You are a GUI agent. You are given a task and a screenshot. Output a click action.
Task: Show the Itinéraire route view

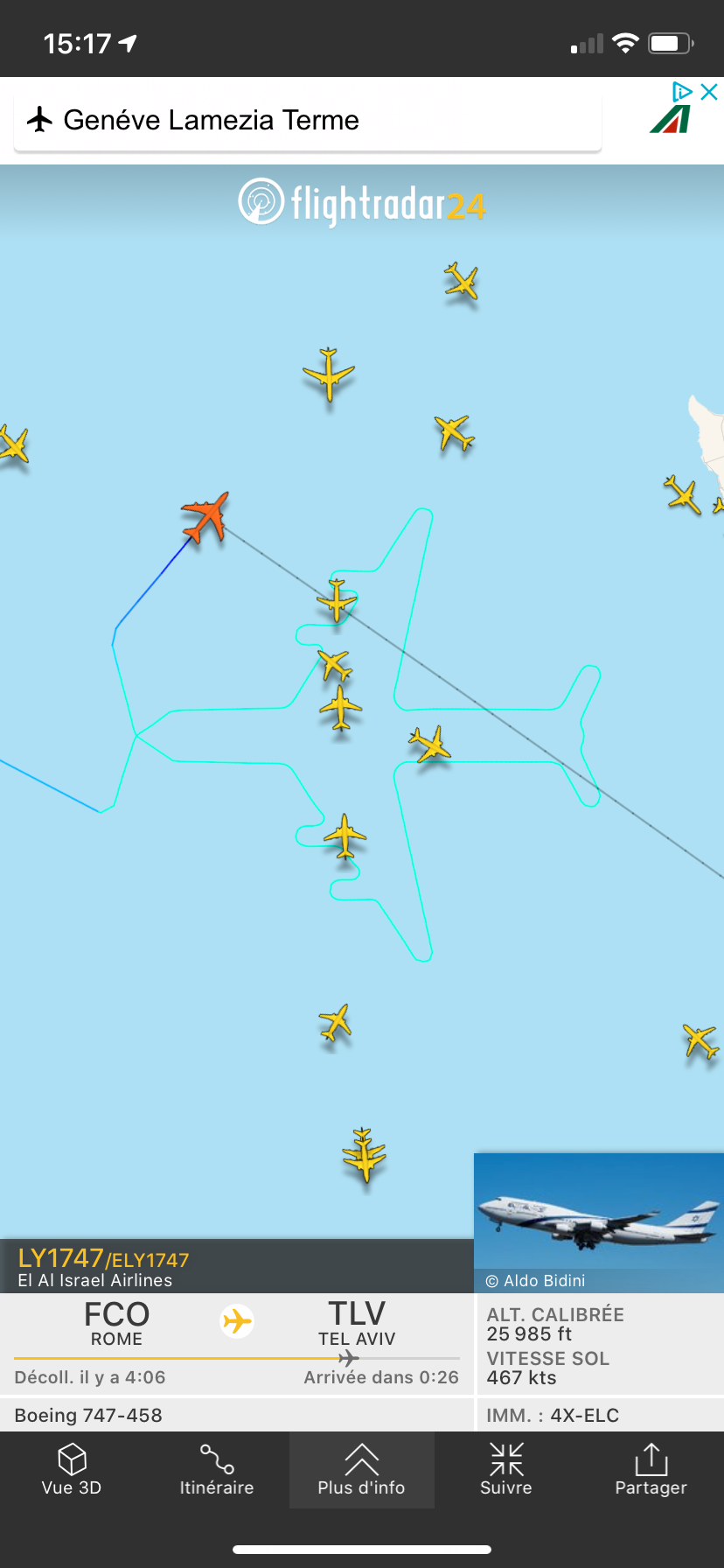(x=216, y=1470)
